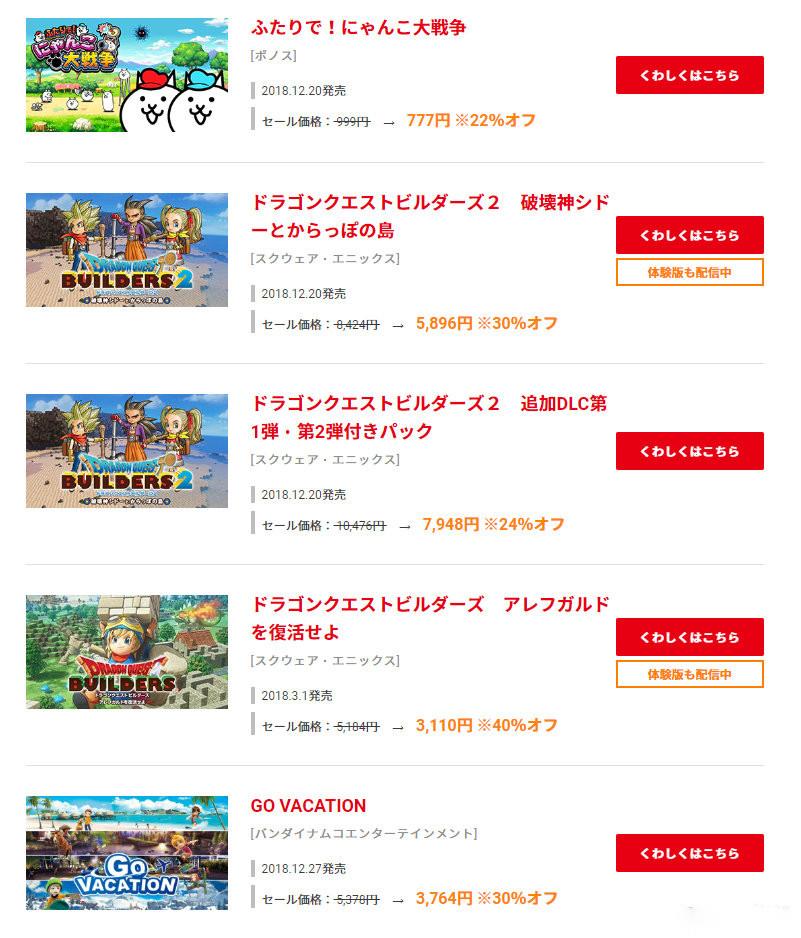Open 体験版も配信中 for アレフガルドを復活せよ
Screen dimensions: 801x938
coord(689,674)
